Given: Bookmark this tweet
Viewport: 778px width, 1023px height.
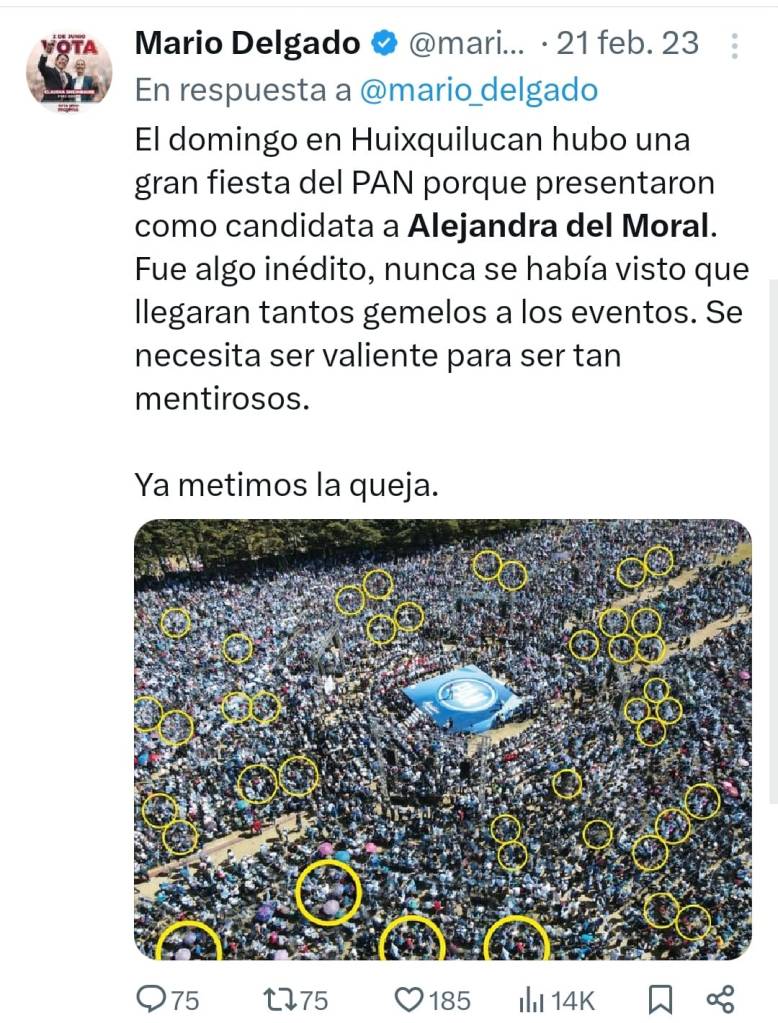Looking at the screenshot, I should click(660, 998).
